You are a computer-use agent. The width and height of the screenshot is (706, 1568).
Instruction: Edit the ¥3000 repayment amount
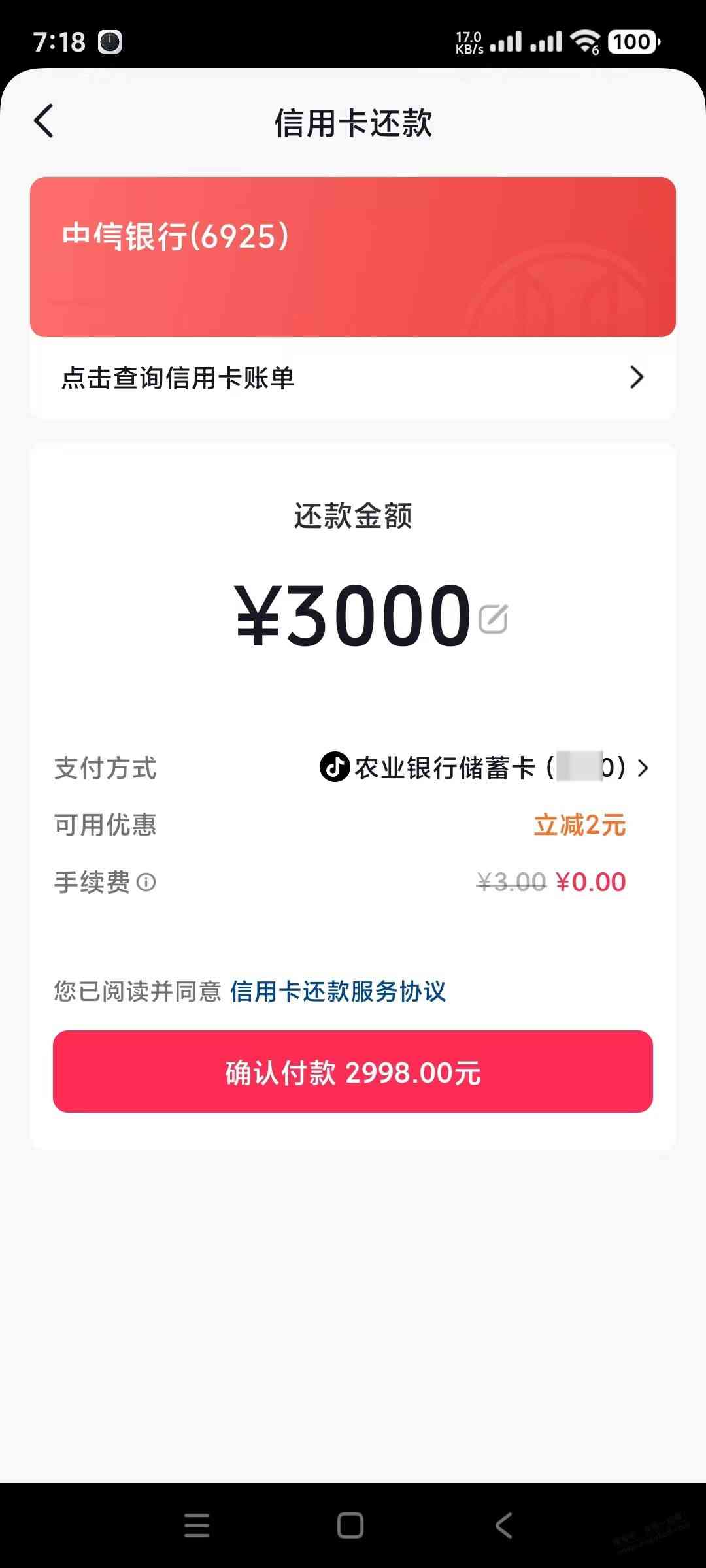[x=493, y=619]
